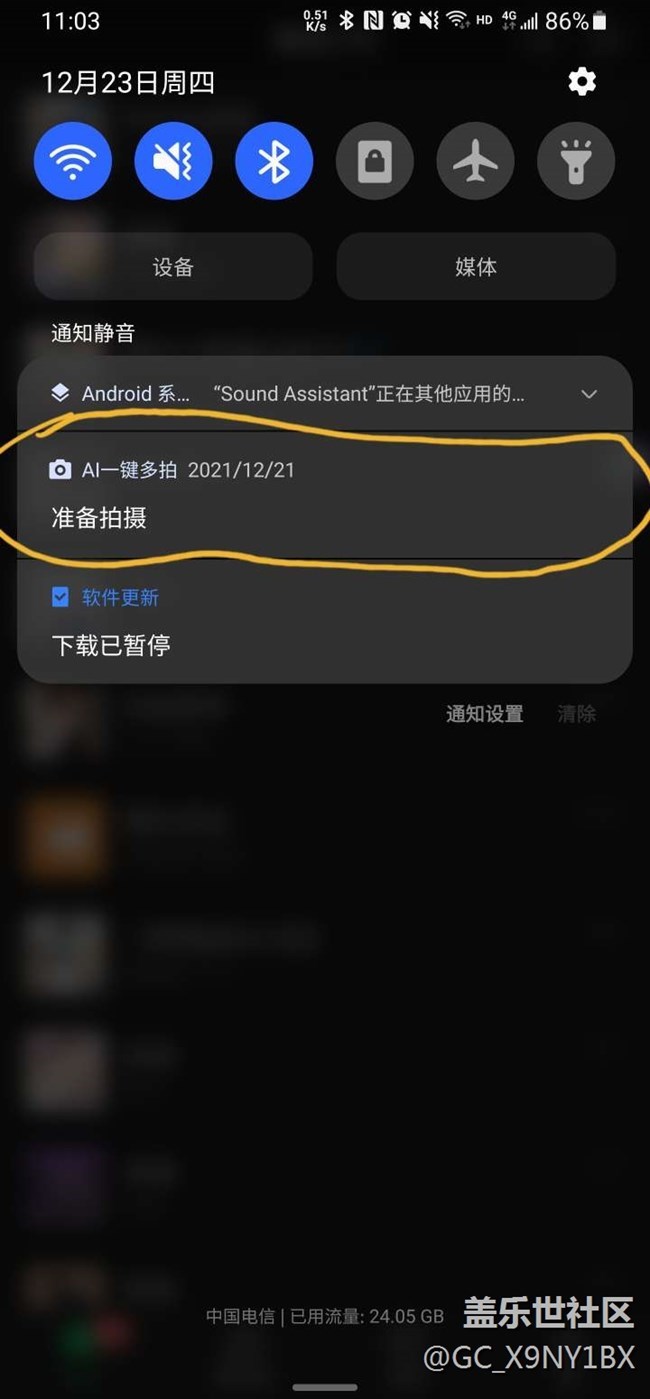Open settings via the gear icon
Image resolution: width=650 pixels, height=1399 pixels.
coord(582,82)
